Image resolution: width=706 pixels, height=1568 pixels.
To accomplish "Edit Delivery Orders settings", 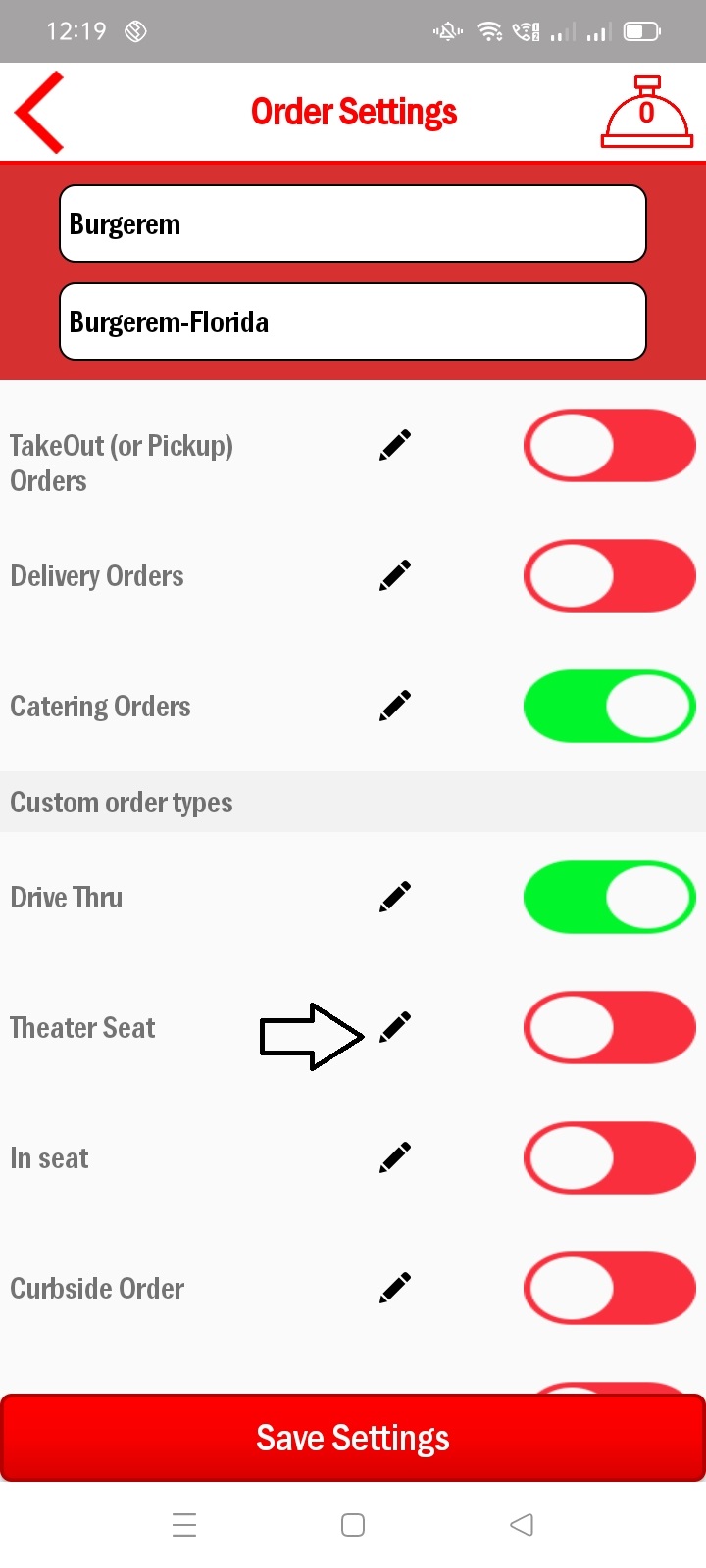I will click(395, 575).
